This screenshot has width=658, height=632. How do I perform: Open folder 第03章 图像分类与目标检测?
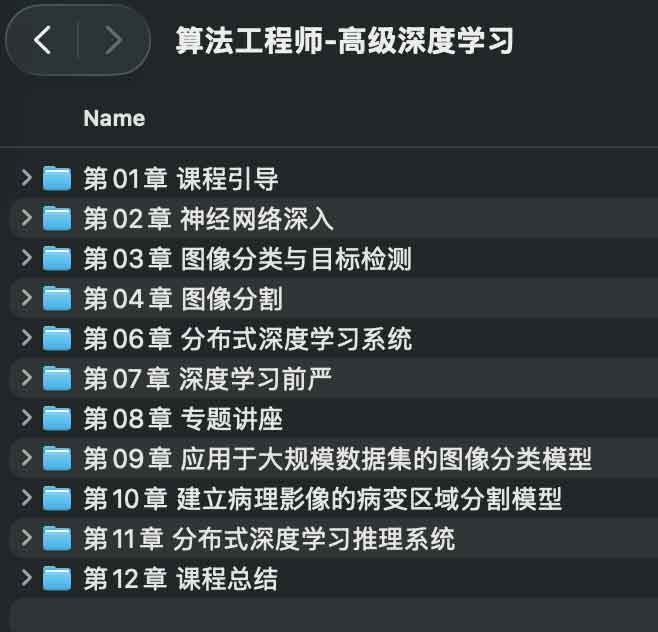[x=246, y=260]
